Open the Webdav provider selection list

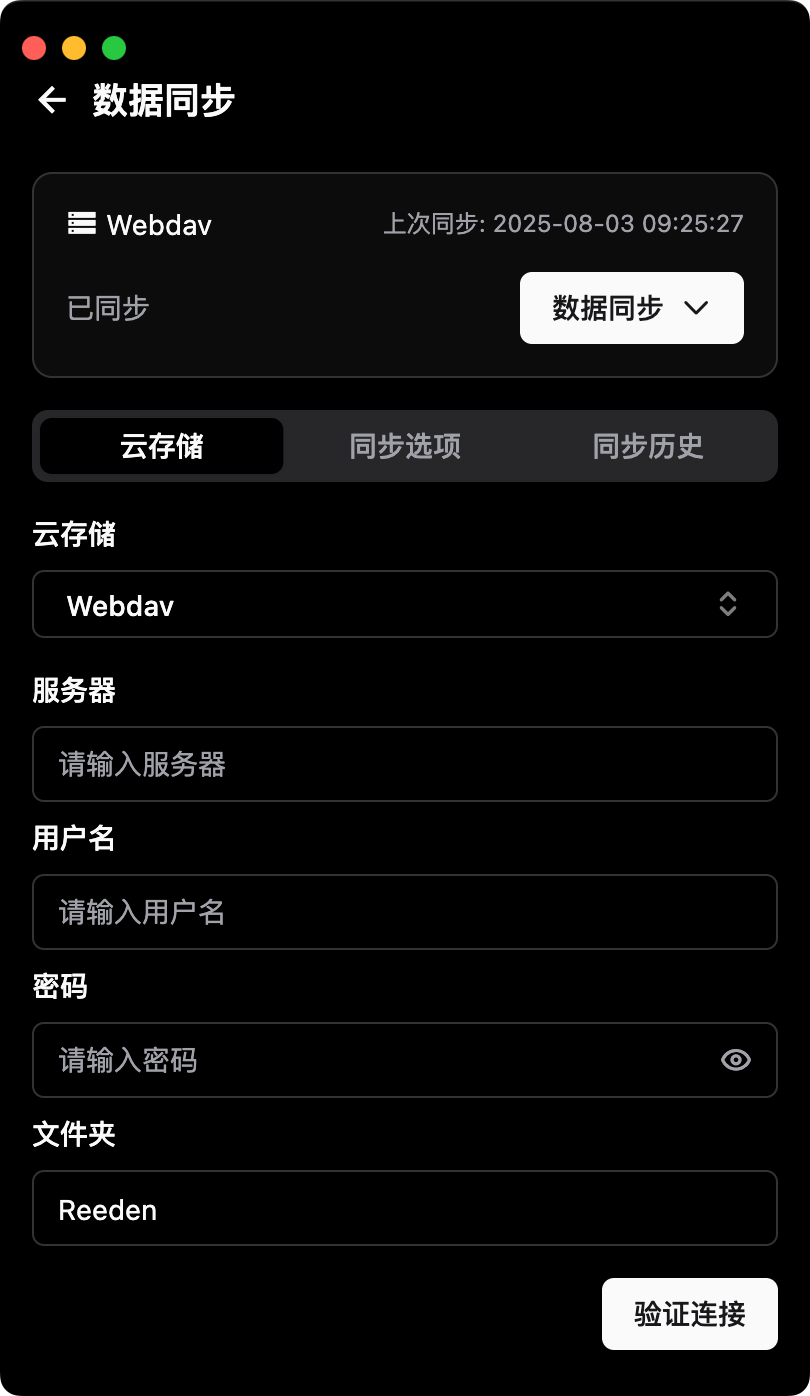405,604
